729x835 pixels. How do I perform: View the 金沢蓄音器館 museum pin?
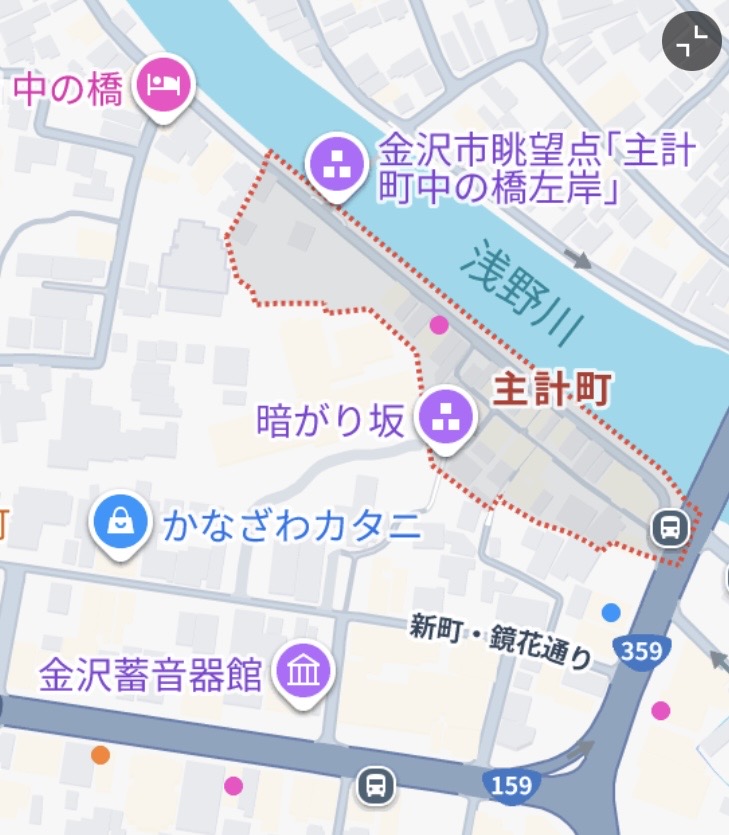(x=304, y=671)
